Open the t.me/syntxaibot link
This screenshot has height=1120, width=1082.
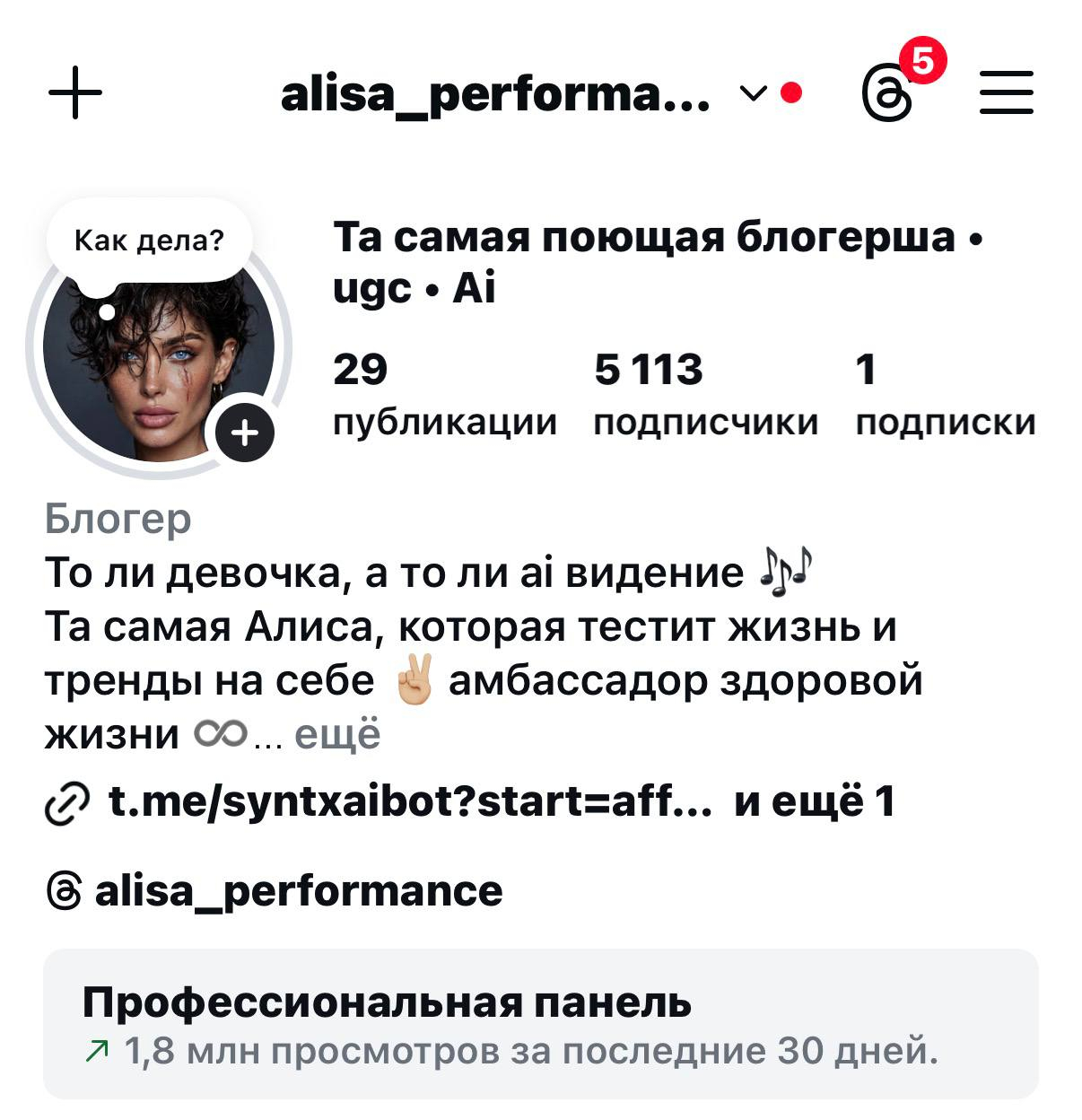409,801
